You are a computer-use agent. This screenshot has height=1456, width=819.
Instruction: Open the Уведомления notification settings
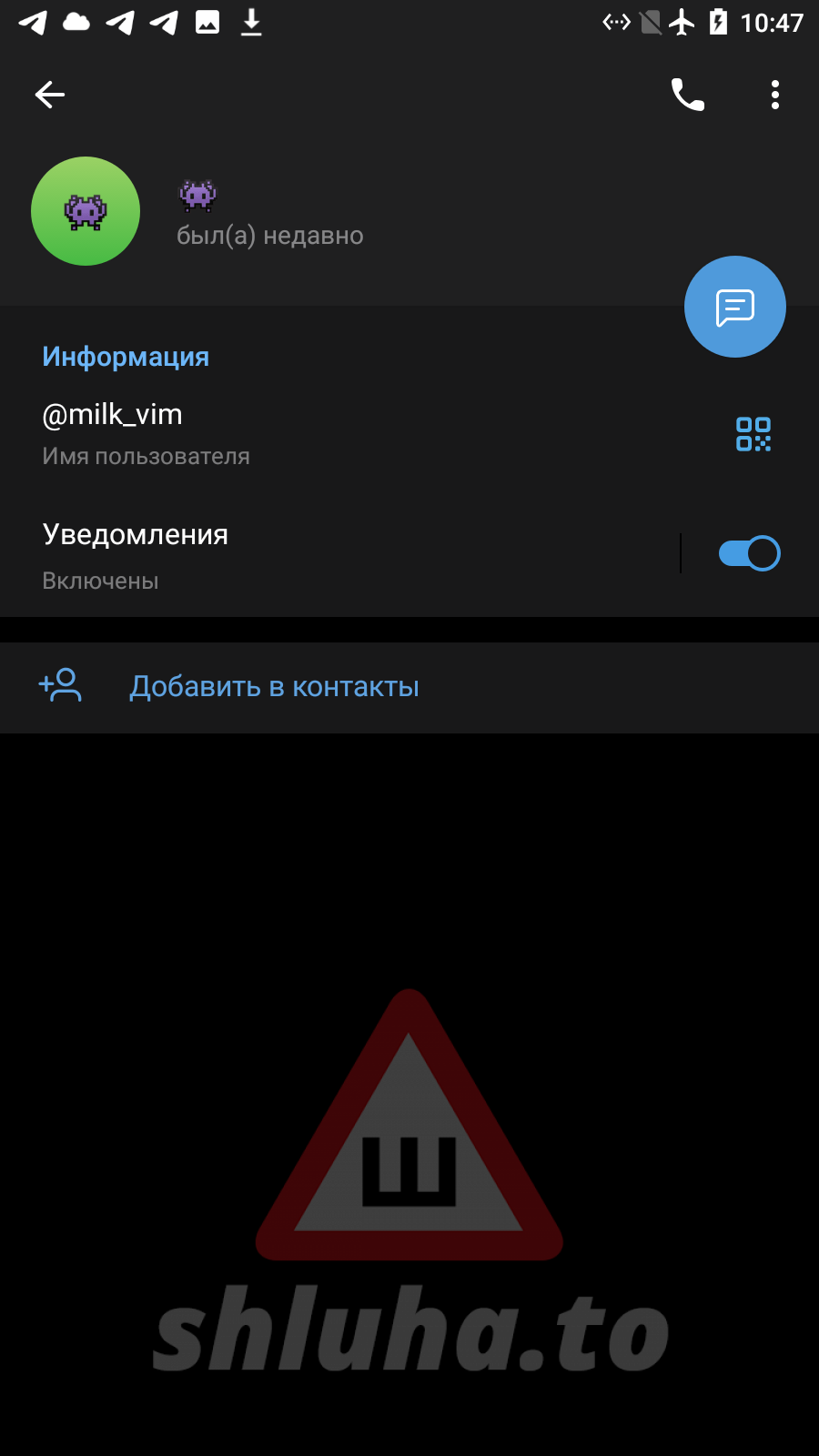coord(273,554)
